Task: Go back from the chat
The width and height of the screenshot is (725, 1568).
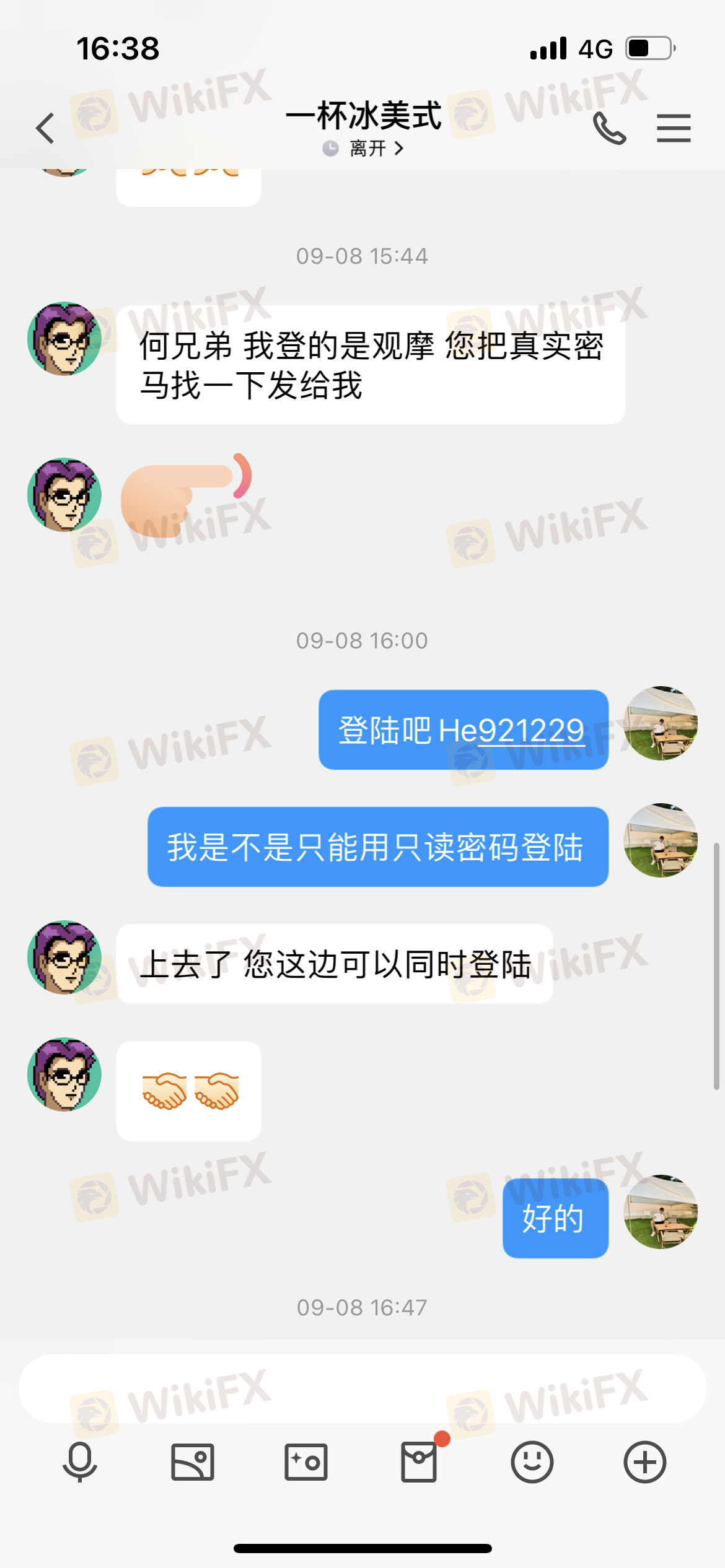Action: point(45,128)
